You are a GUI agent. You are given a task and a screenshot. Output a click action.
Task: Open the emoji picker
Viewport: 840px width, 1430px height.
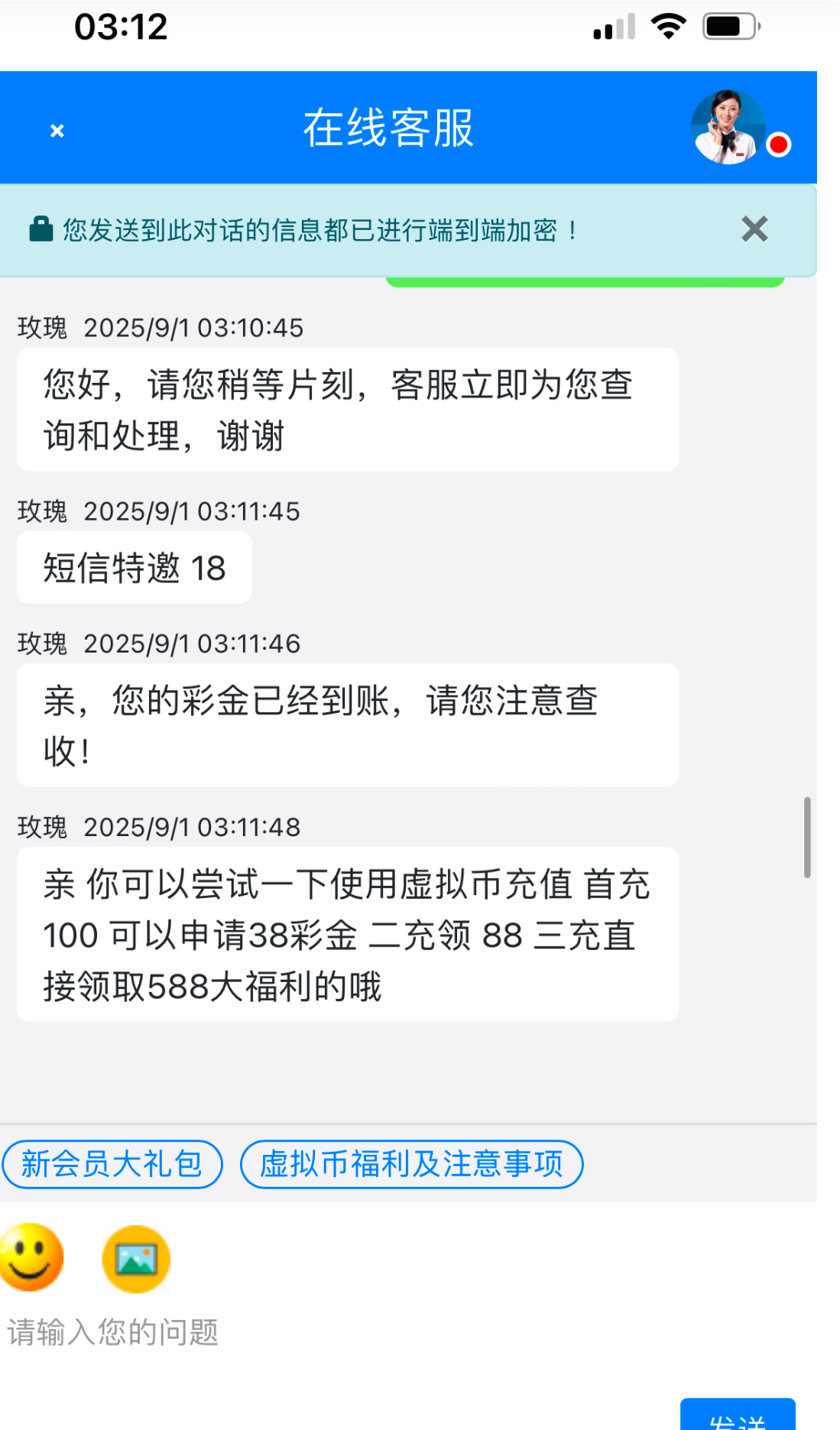click(31, 1257)
